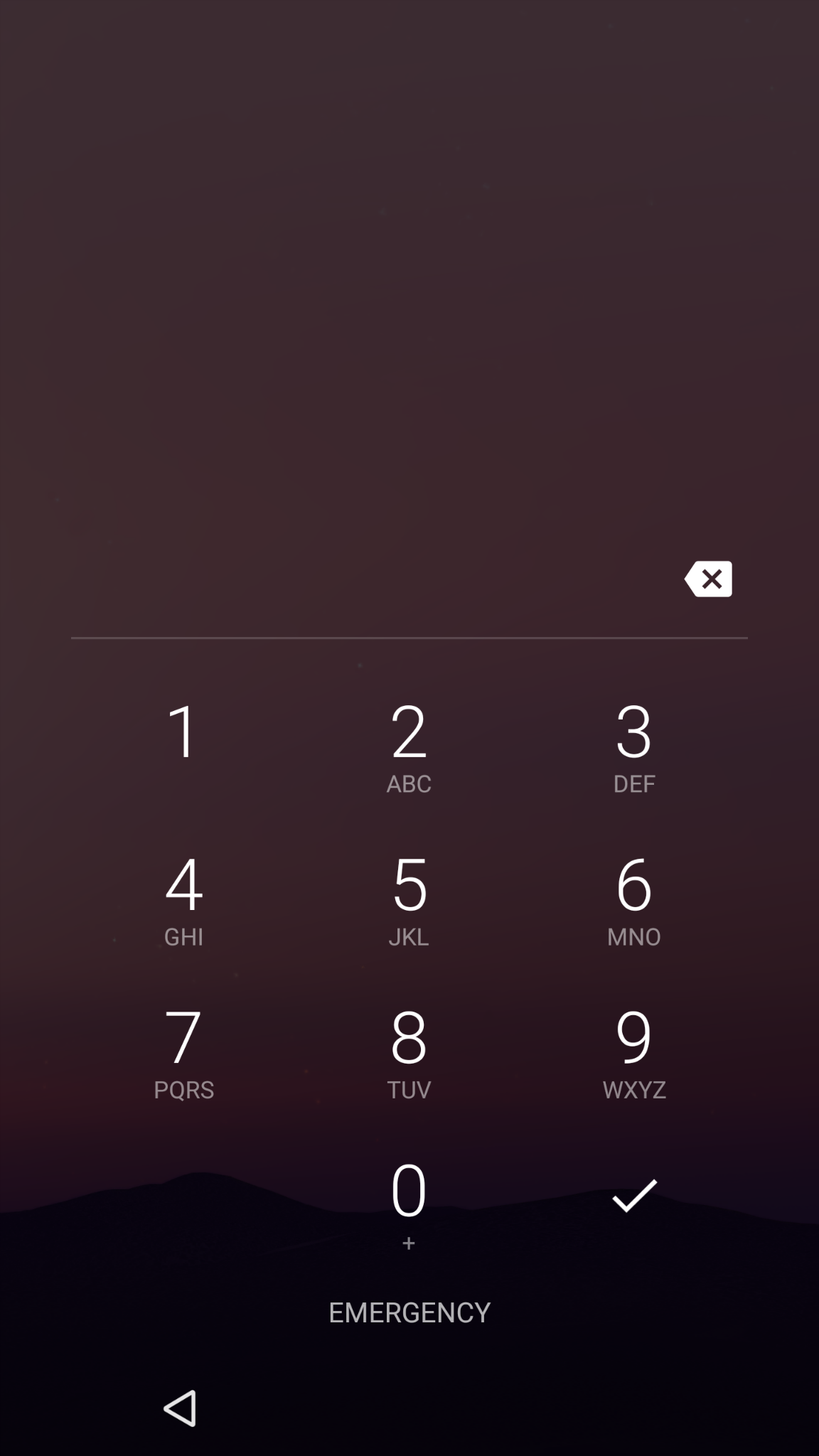
Task: Tap the 2 ABC key
Action: [409, 746]
